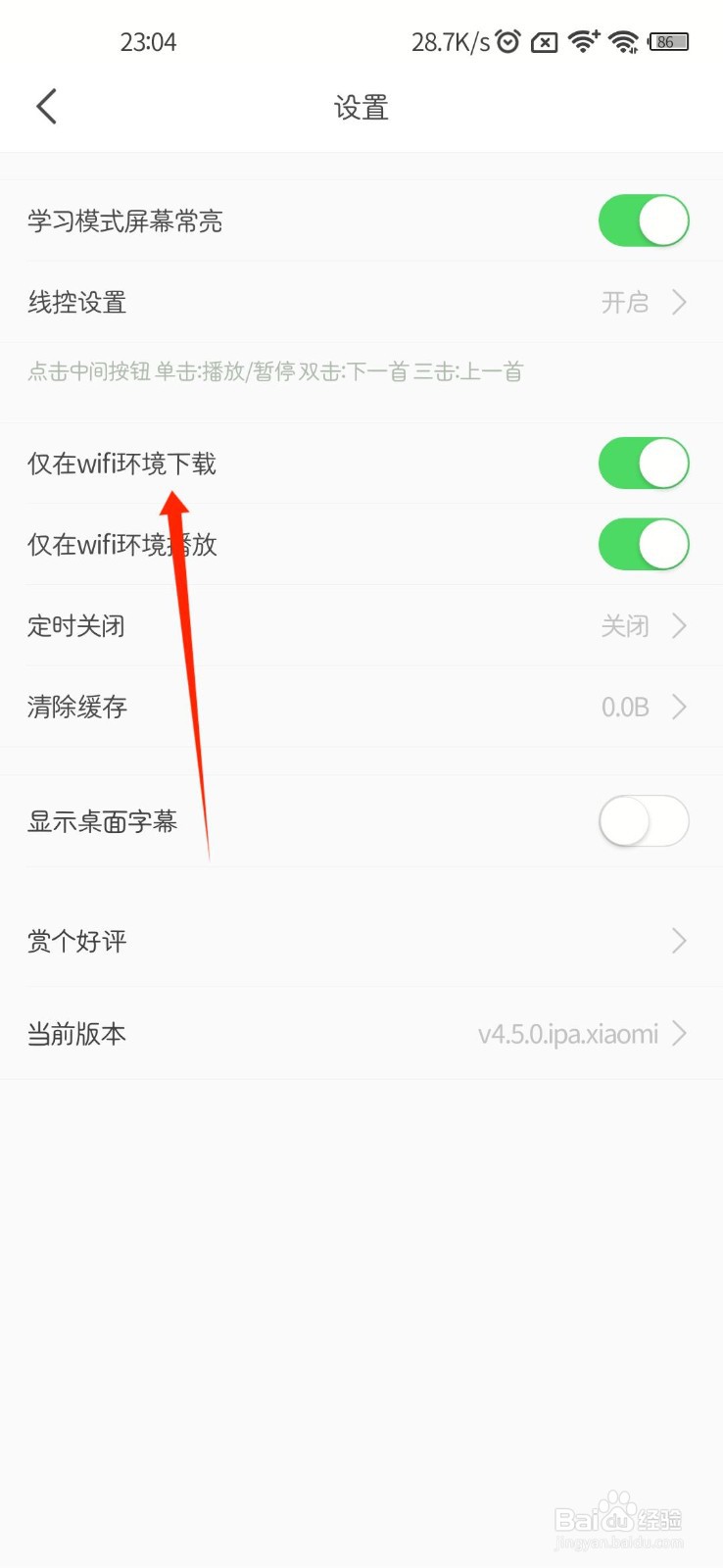Viewport: 723px width, 1568px height.
Task: Select the 设置 page title
Action: (361, 106)
